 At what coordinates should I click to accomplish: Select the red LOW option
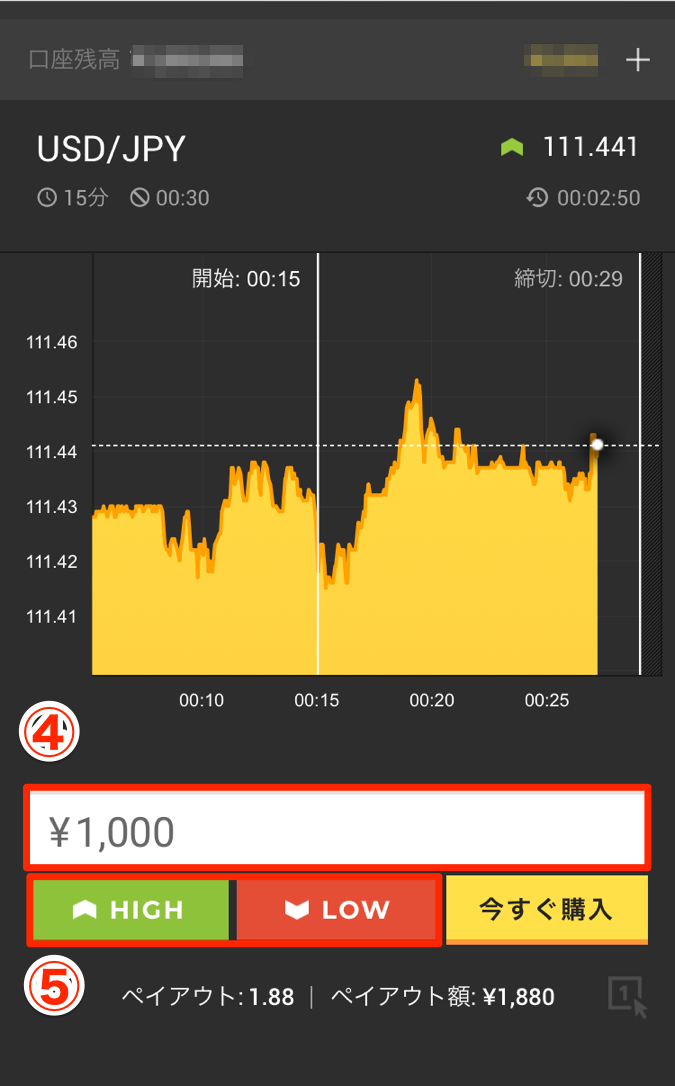pyautogui.click(x=336, y=909)
